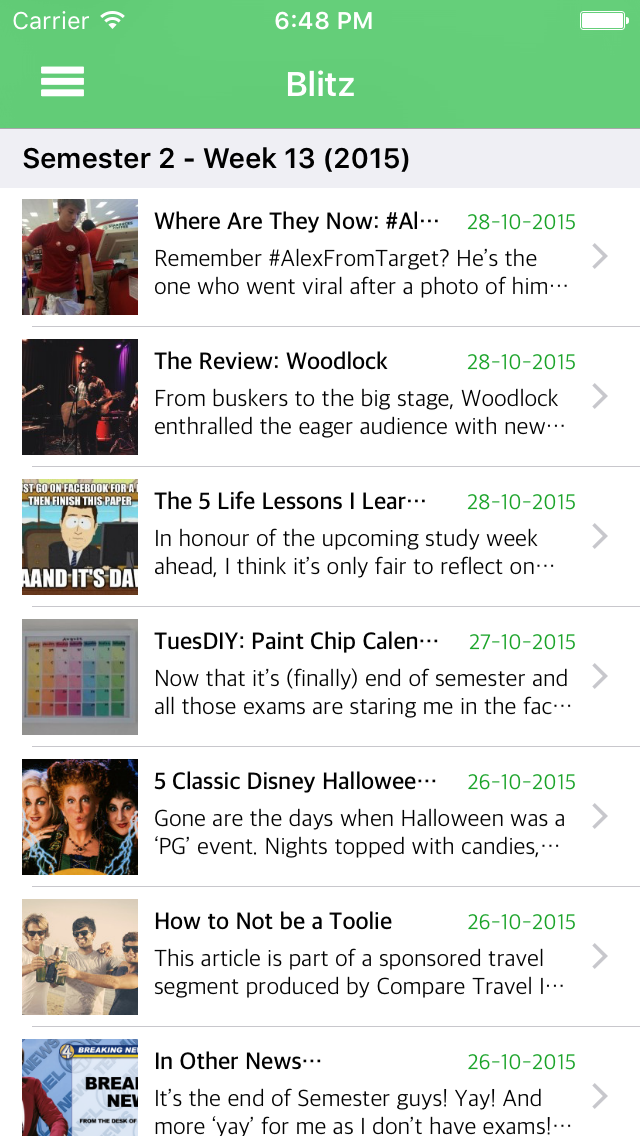The height and width of the screenshot is (1136, 640).
Task: Read The Review: Woodlock
Action: point(330,397)
